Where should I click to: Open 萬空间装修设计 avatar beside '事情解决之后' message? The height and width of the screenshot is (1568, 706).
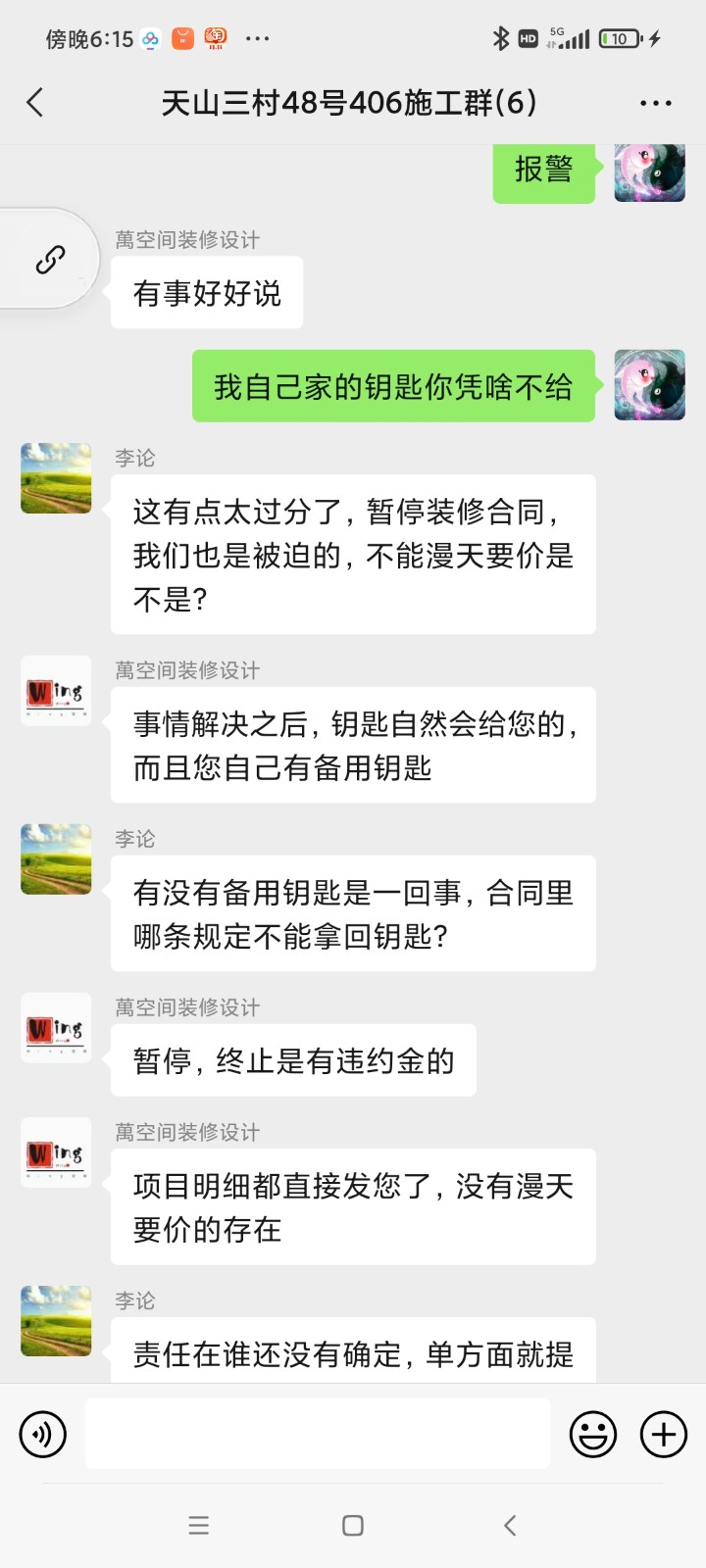(x=56, y=691)
